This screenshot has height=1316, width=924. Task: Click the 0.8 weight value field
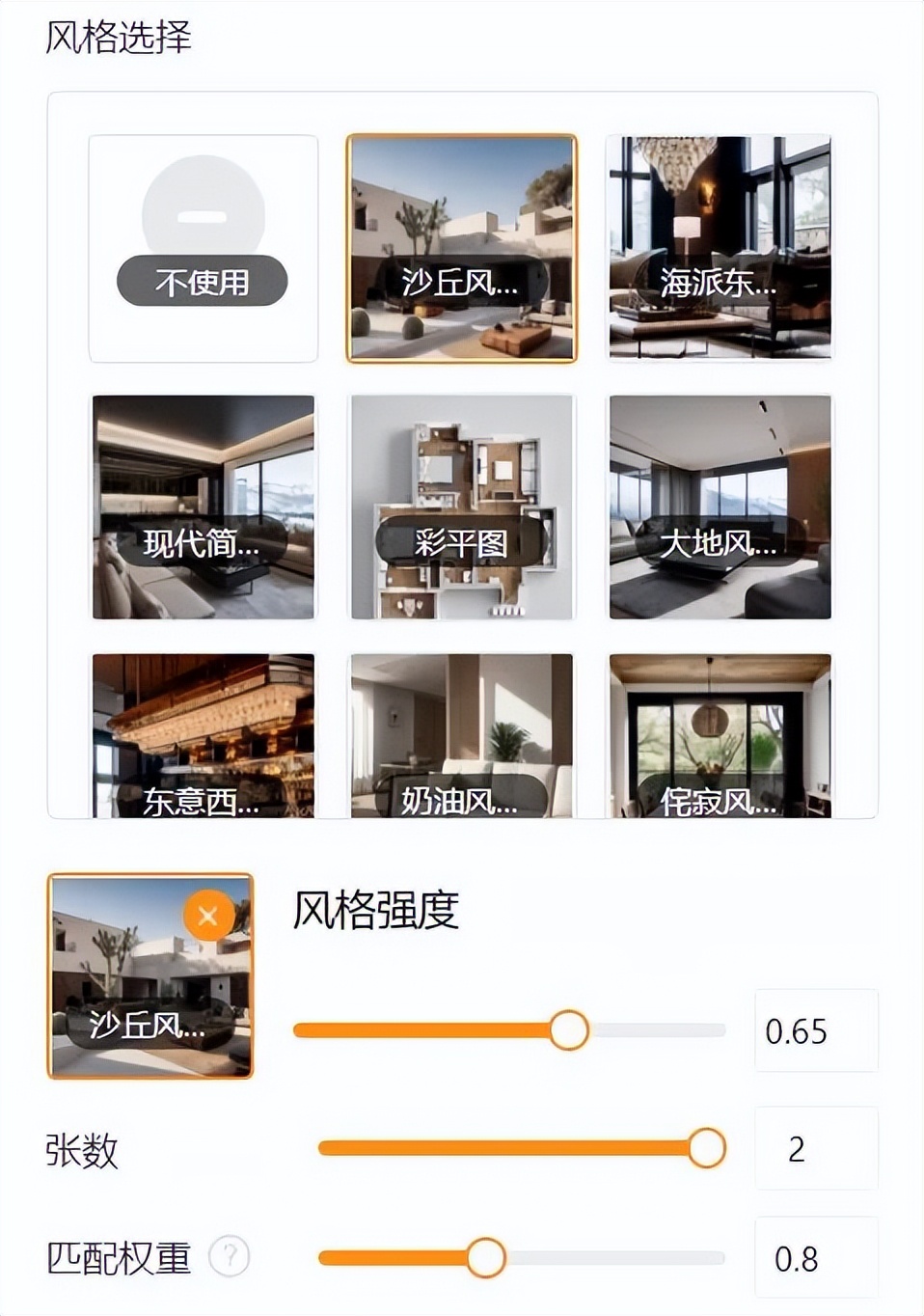816,1255
